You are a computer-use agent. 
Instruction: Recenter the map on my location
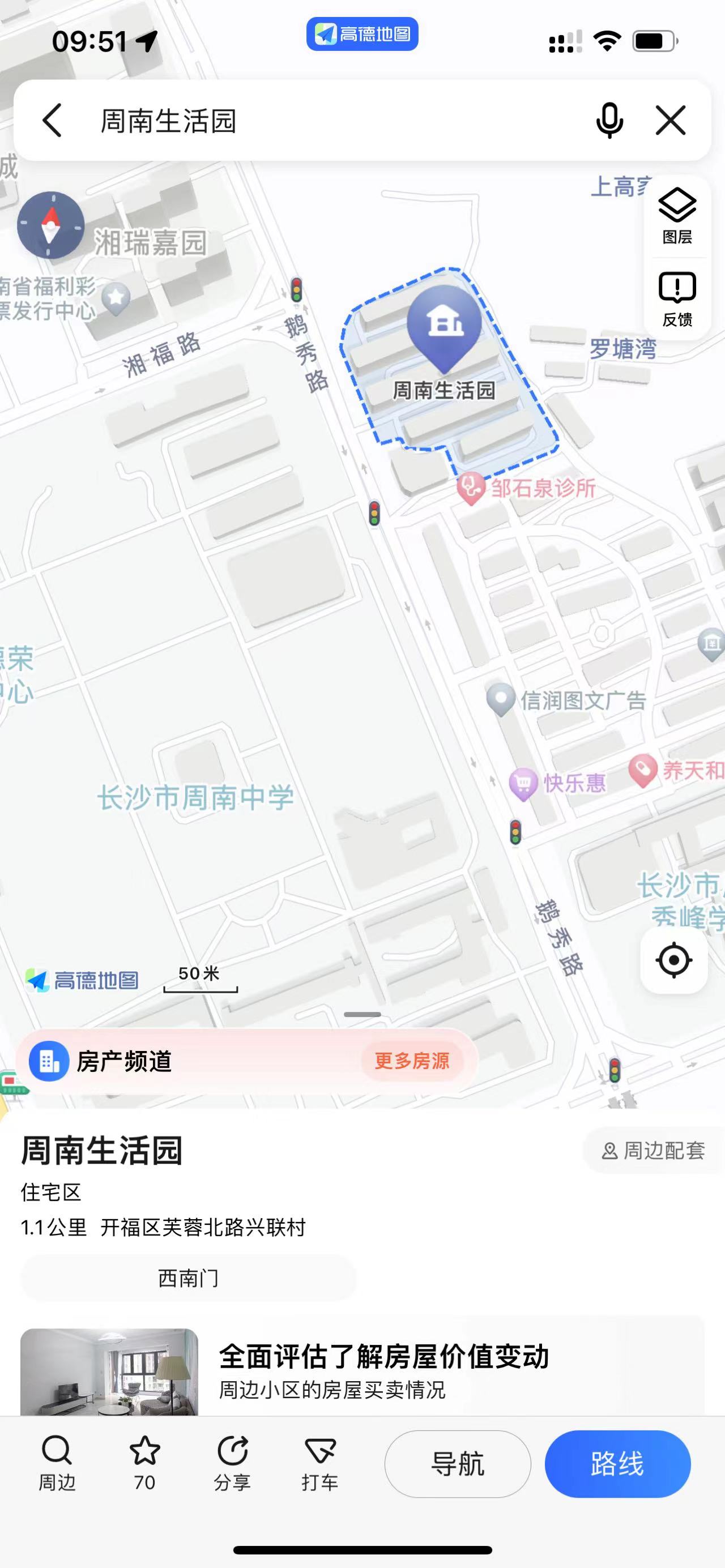click(674, 960)
